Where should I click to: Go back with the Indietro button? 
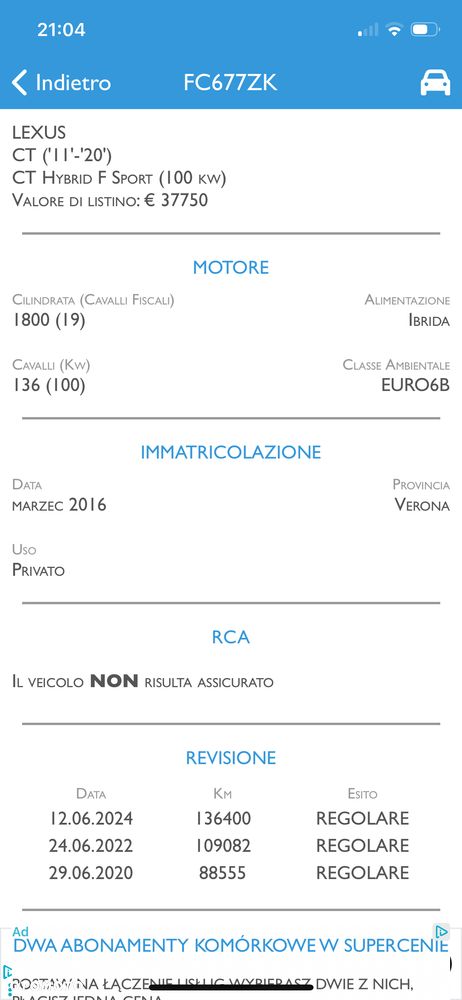point(61,83)
